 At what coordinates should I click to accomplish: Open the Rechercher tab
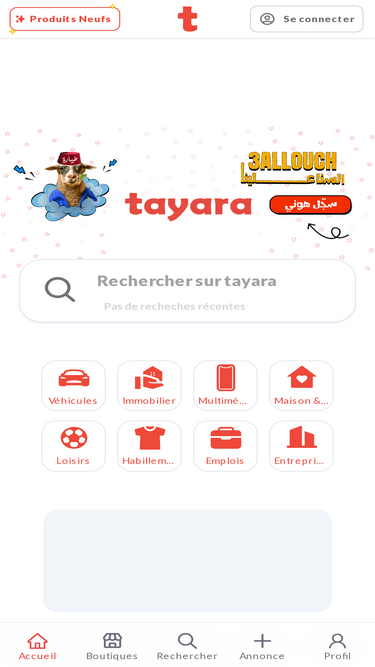click(187, 646)
